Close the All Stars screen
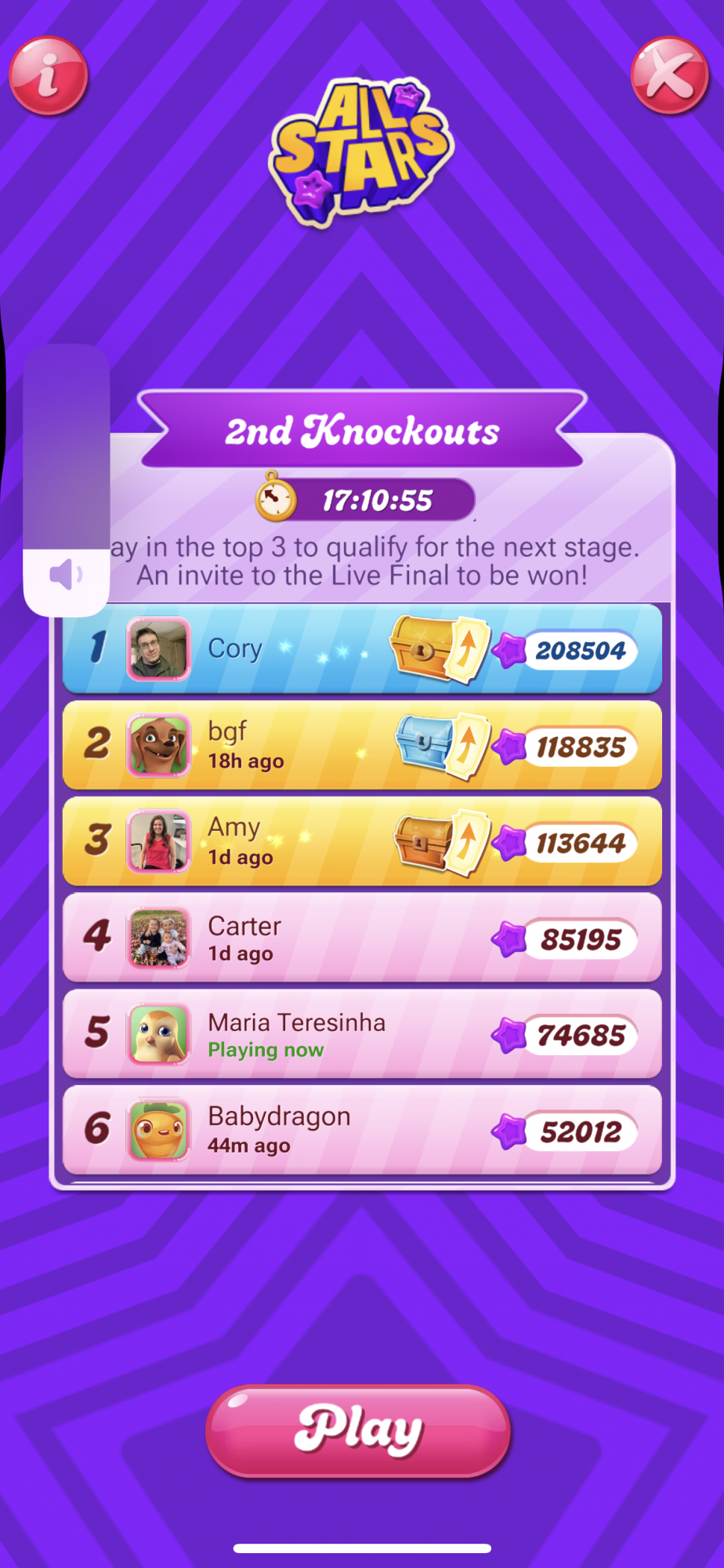The height and width of the screenshot is (1568, 724). (x=670, y=75)
